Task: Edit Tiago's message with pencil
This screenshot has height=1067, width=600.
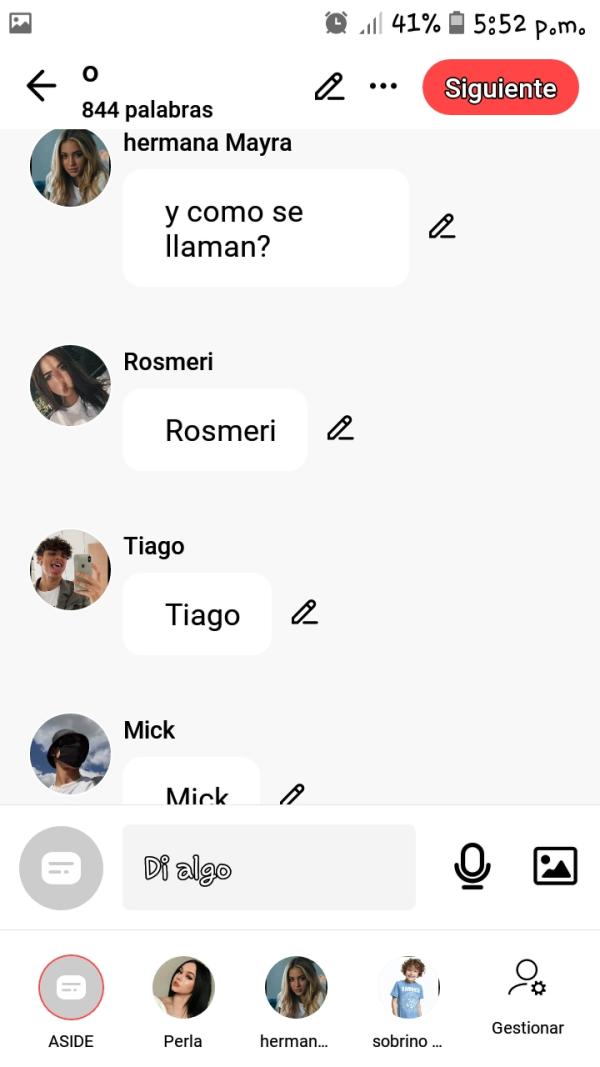Action: pyautogui.click(x=304, y=612)
